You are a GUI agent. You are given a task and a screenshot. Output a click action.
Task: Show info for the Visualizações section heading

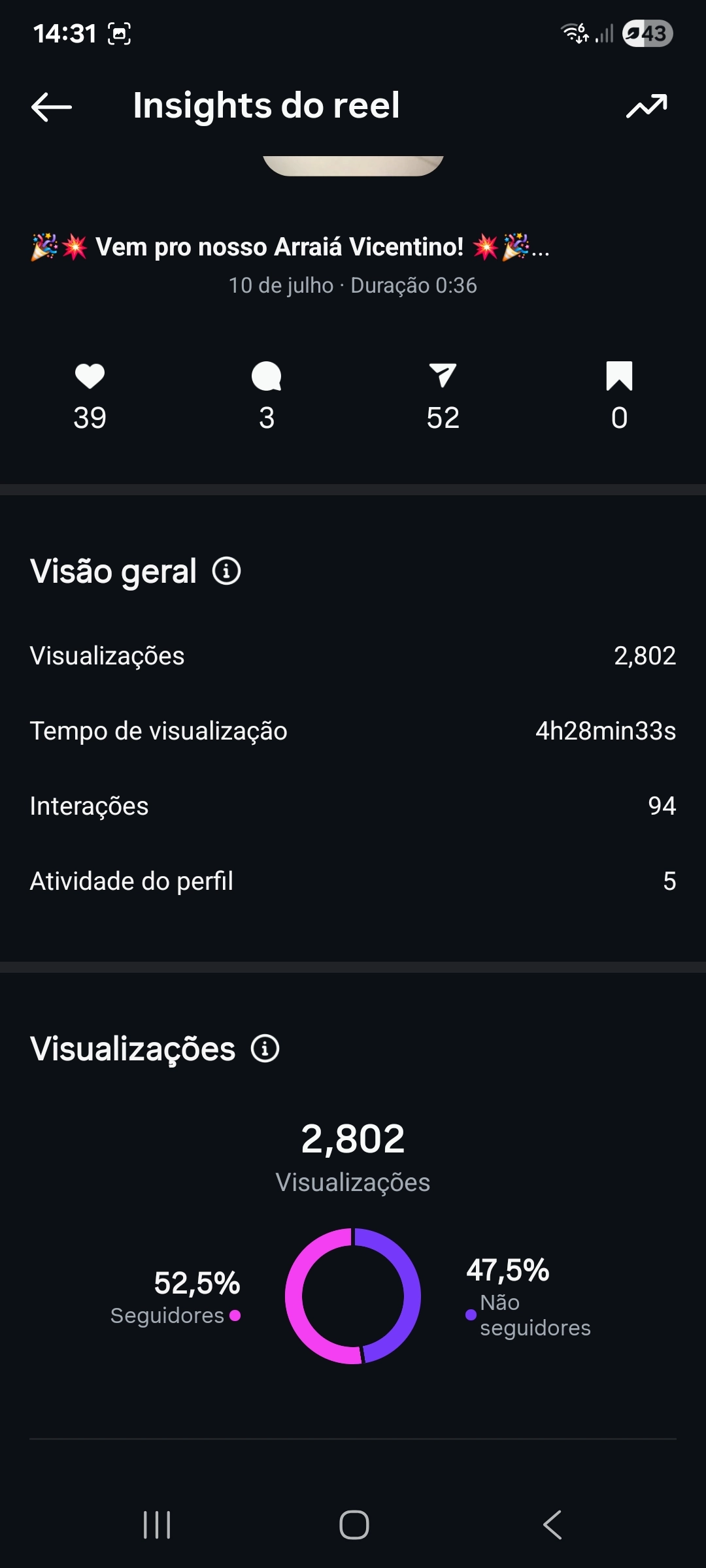point(265,1049)
